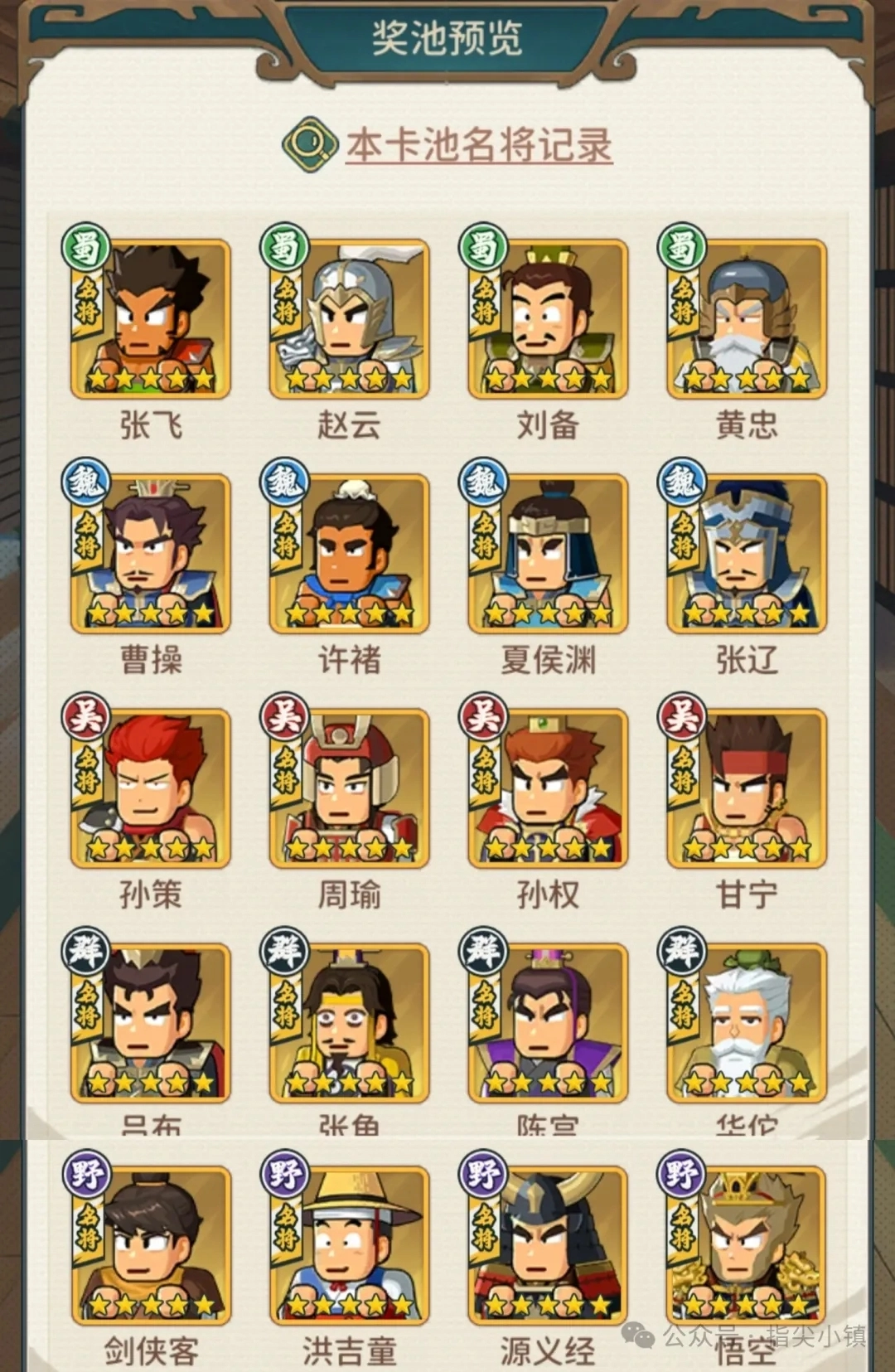Select hero card 刘备
This screenshot has width=895, height=1372.
548,319
